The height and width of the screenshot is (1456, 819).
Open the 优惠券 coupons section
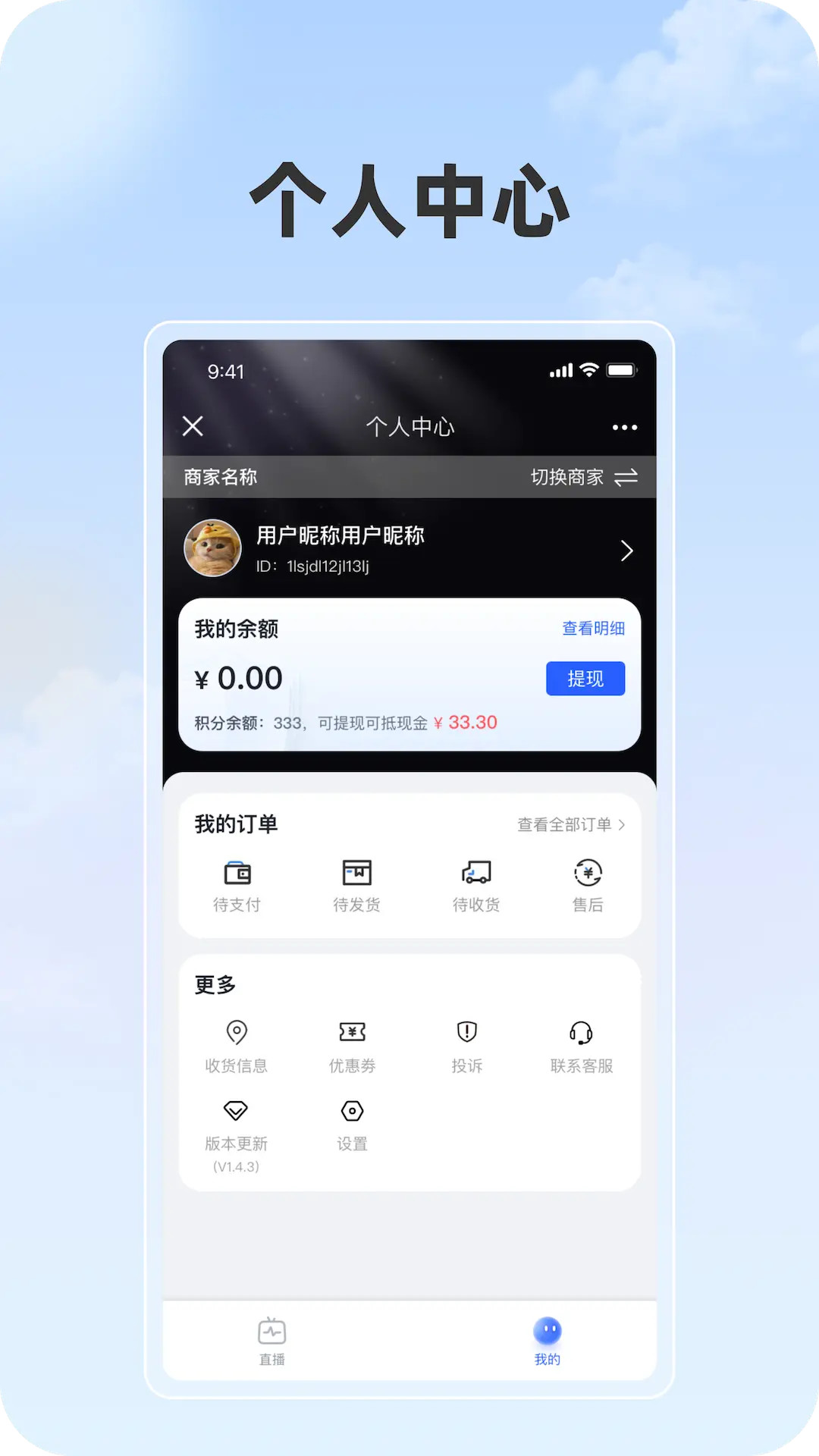pyautogui.click(x=352, y=1045)
